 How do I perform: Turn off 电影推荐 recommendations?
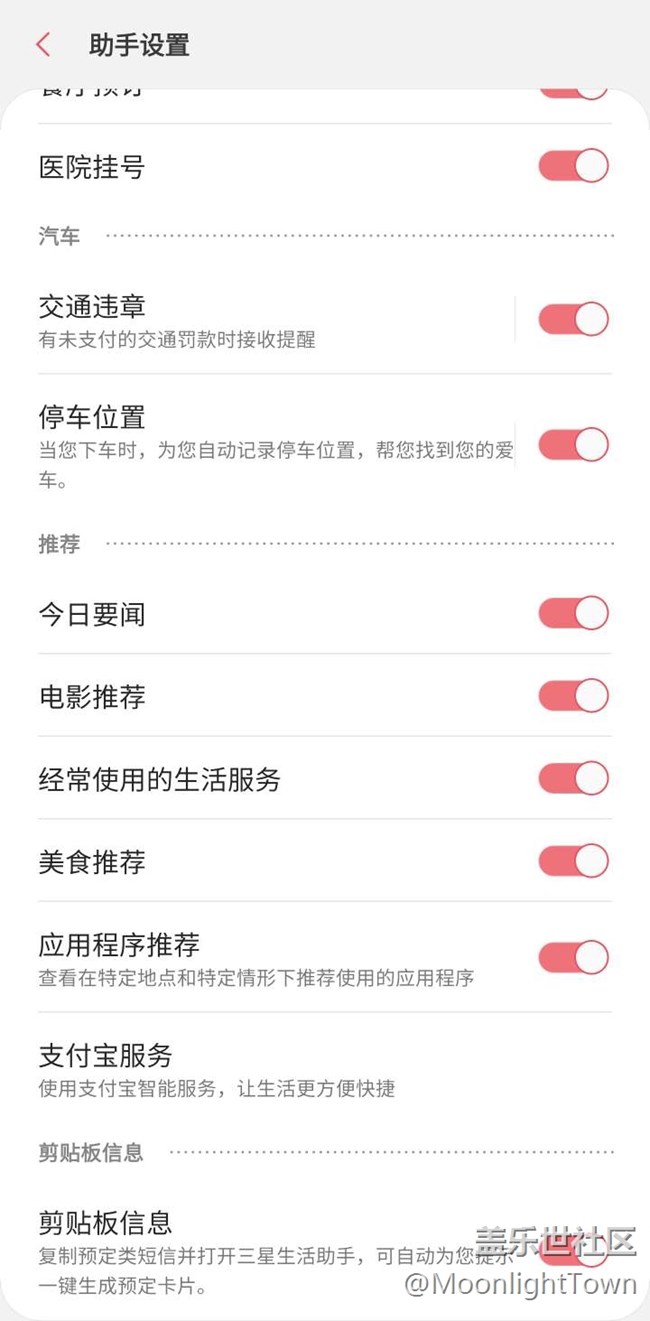[573, 696]
